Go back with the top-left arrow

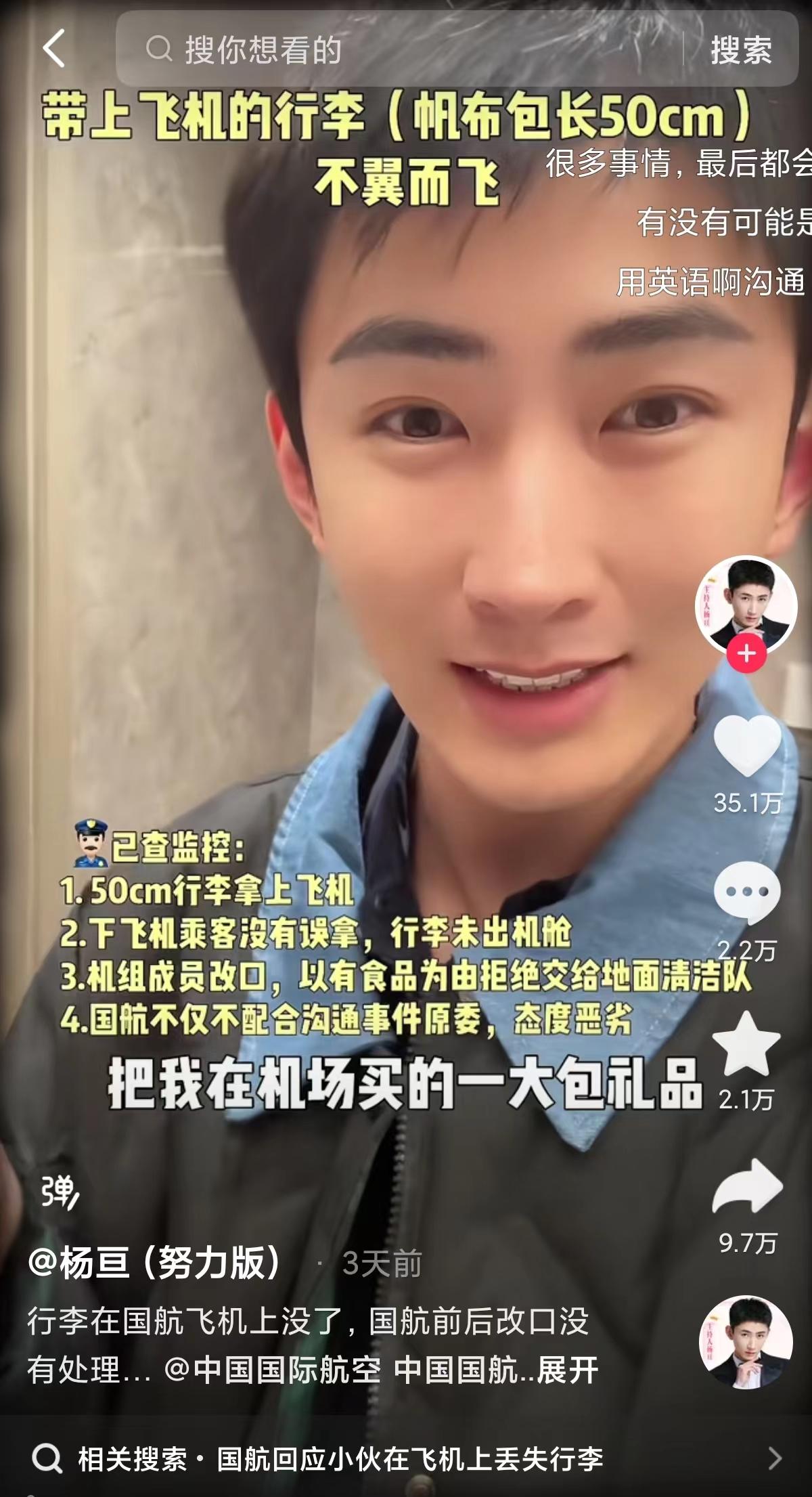coord(53,49)
